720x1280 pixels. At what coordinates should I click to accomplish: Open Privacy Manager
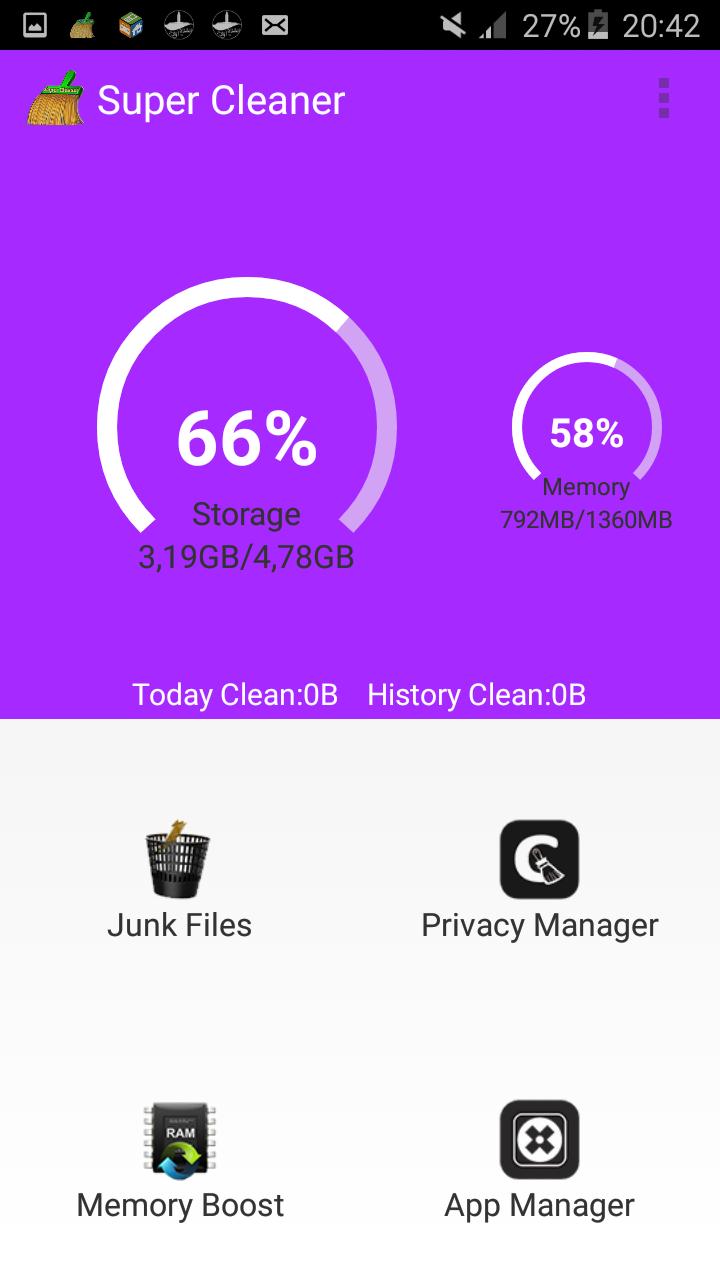tap(539, 880)
